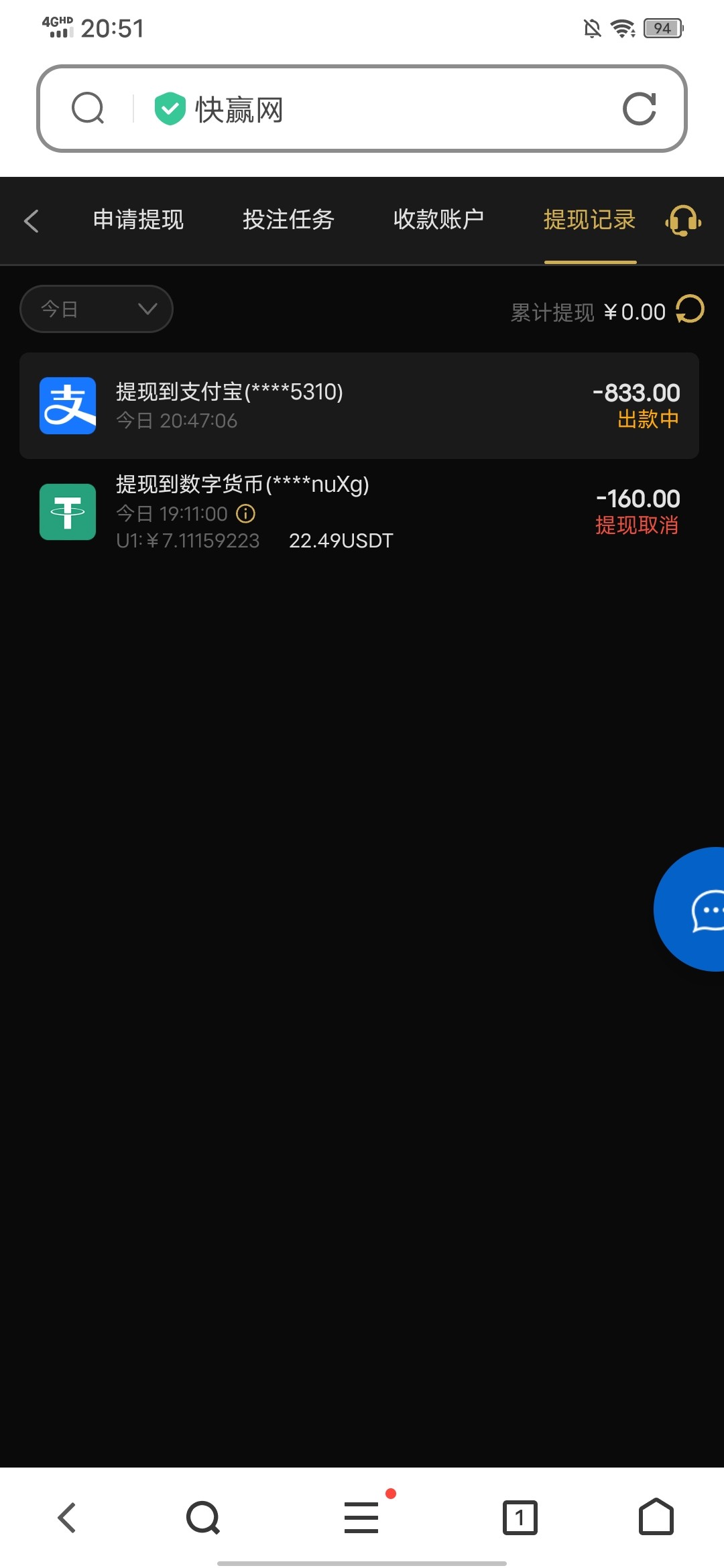Open customer service headset icon

(x=683, y=220)
